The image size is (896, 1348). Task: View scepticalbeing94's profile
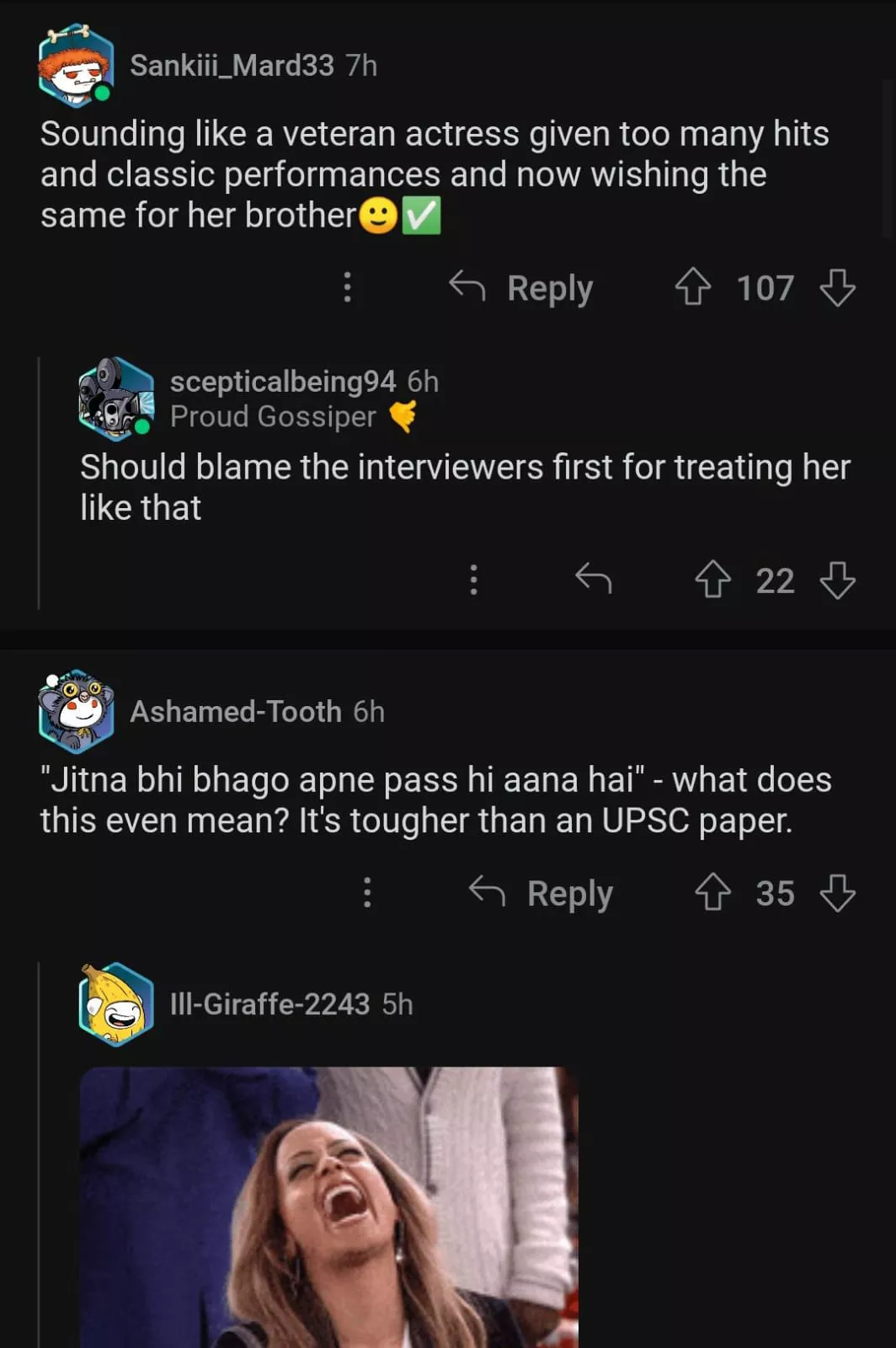[282, 382]
